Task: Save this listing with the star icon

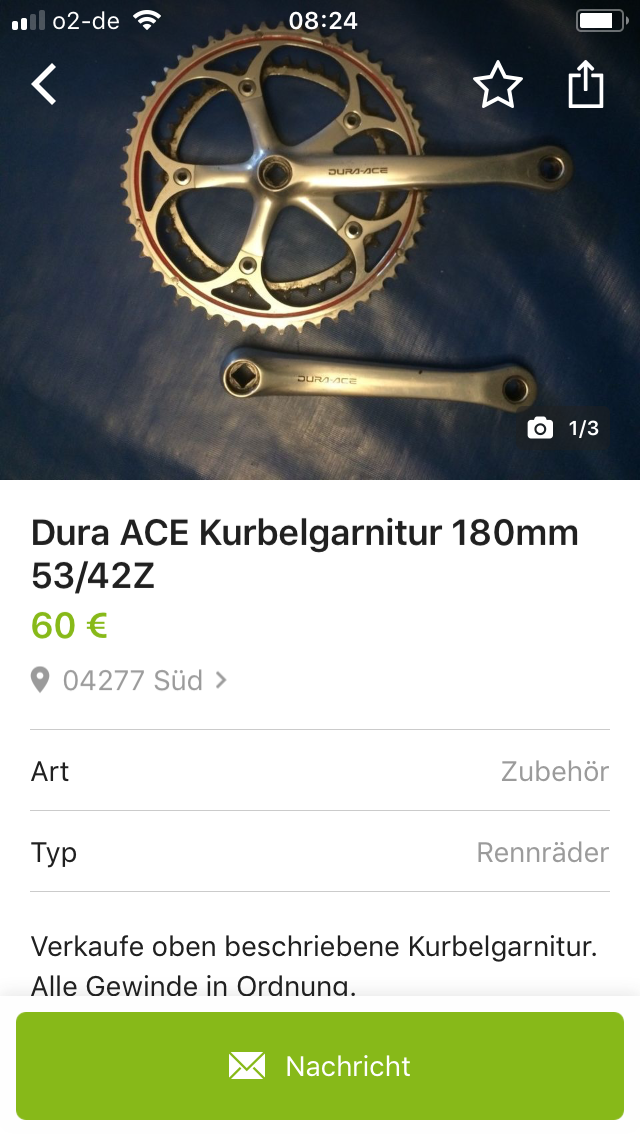Action: pyautogui.click(x=497, y=85)
